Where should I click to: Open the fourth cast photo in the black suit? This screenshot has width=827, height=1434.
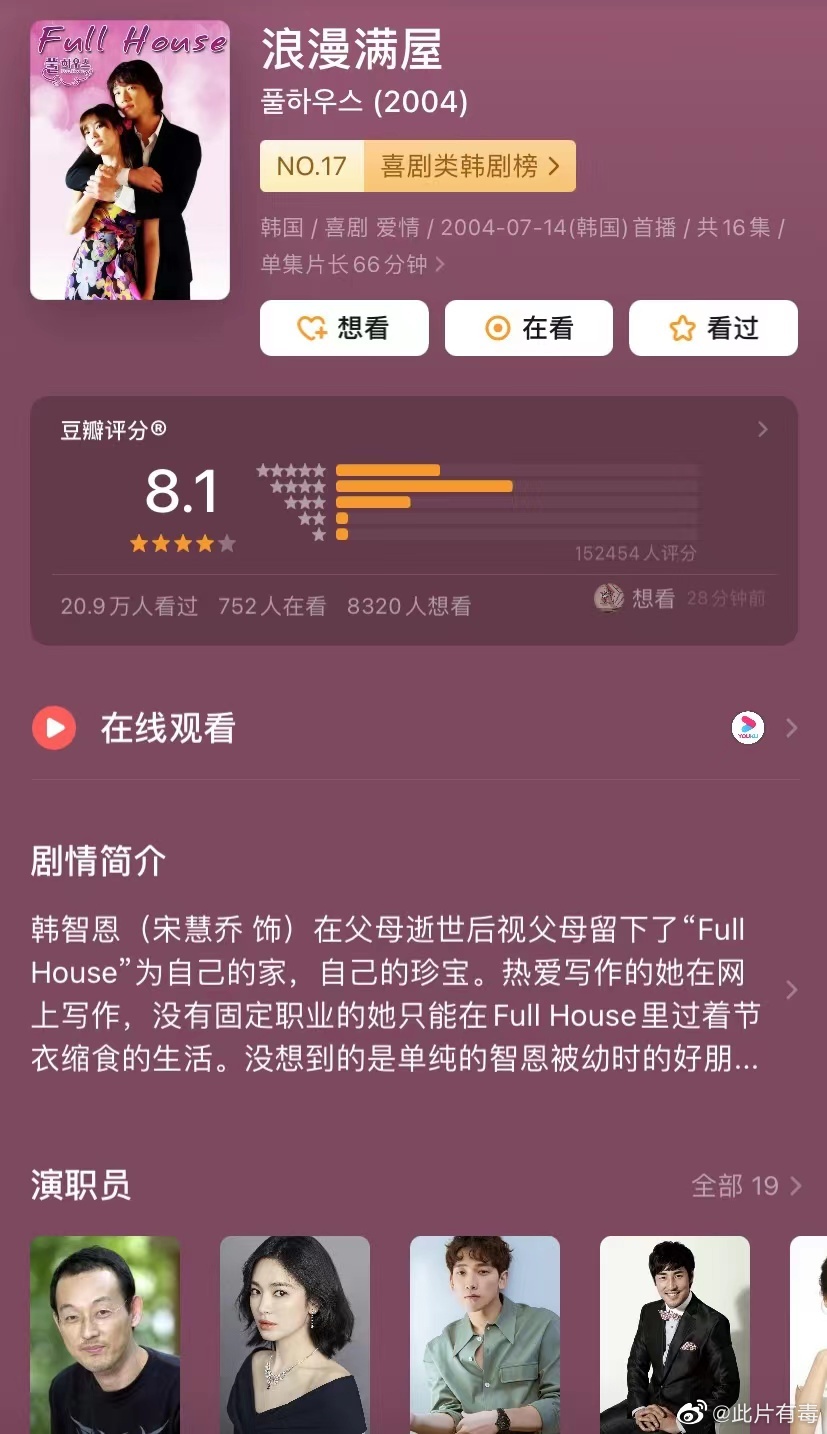tap(675, 1335)
